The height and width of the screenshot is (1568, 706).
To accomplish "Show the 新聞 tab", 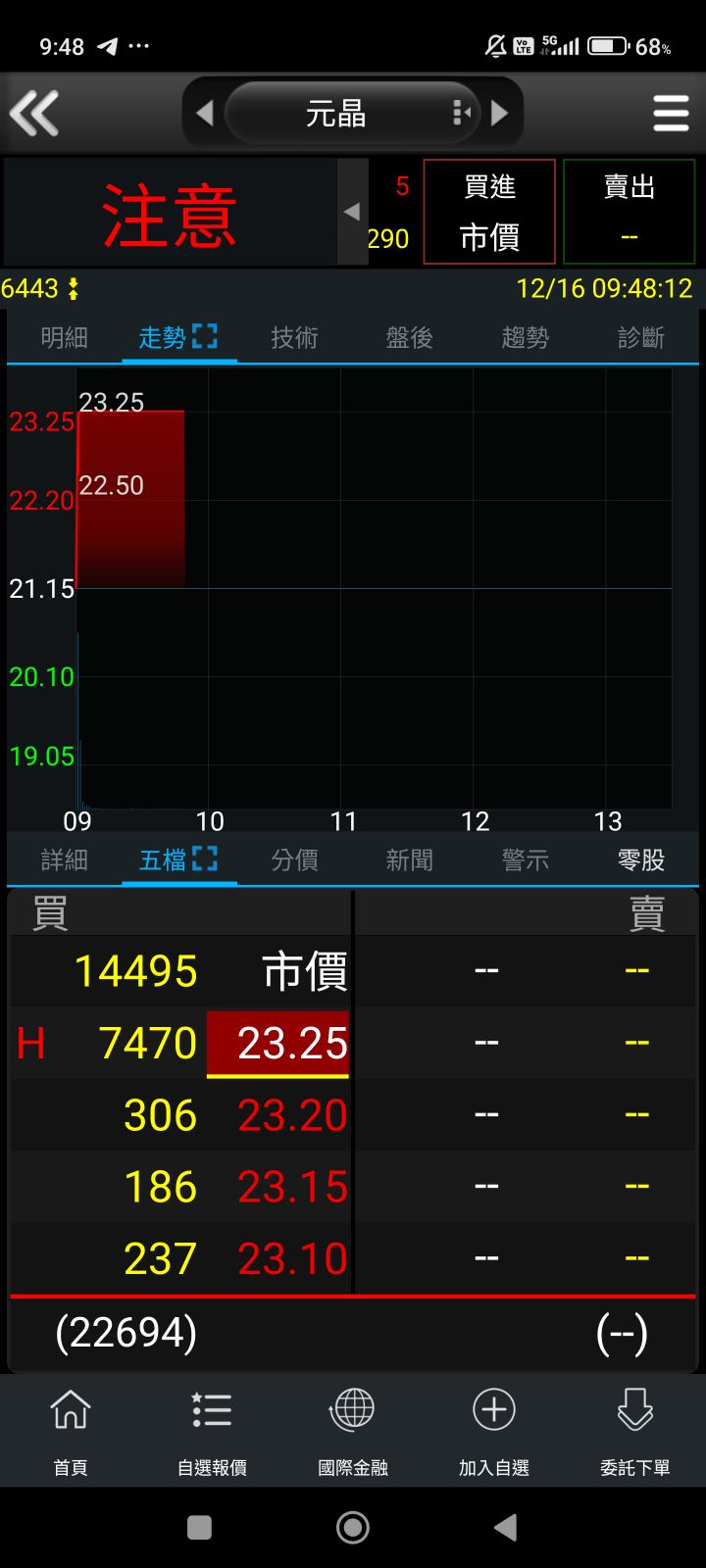I will (x=409, y=860).
